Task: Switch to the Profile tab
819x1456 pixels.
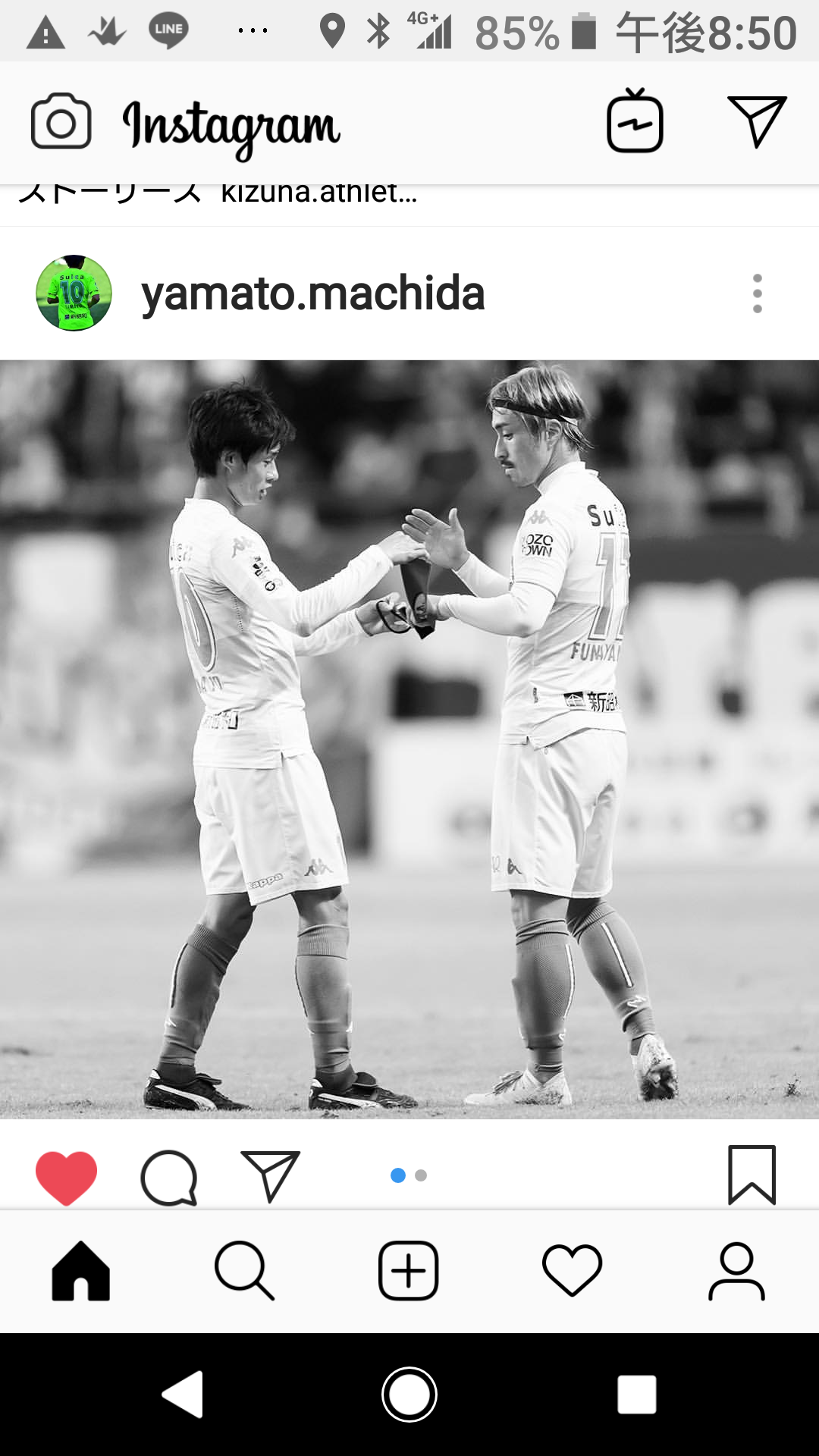Action: pos(736,1271)
